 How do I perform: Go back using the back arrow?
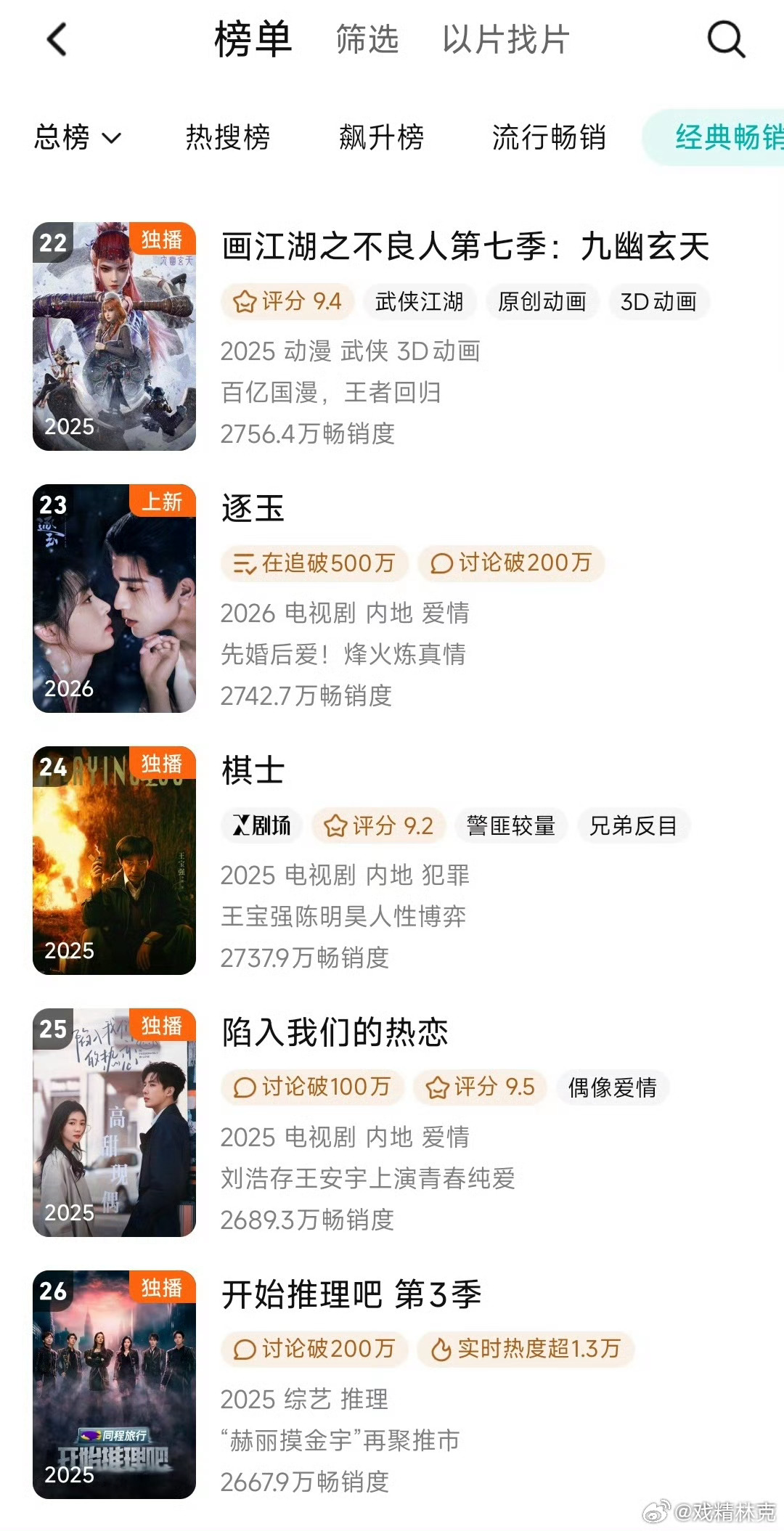[x=55, y=41]
